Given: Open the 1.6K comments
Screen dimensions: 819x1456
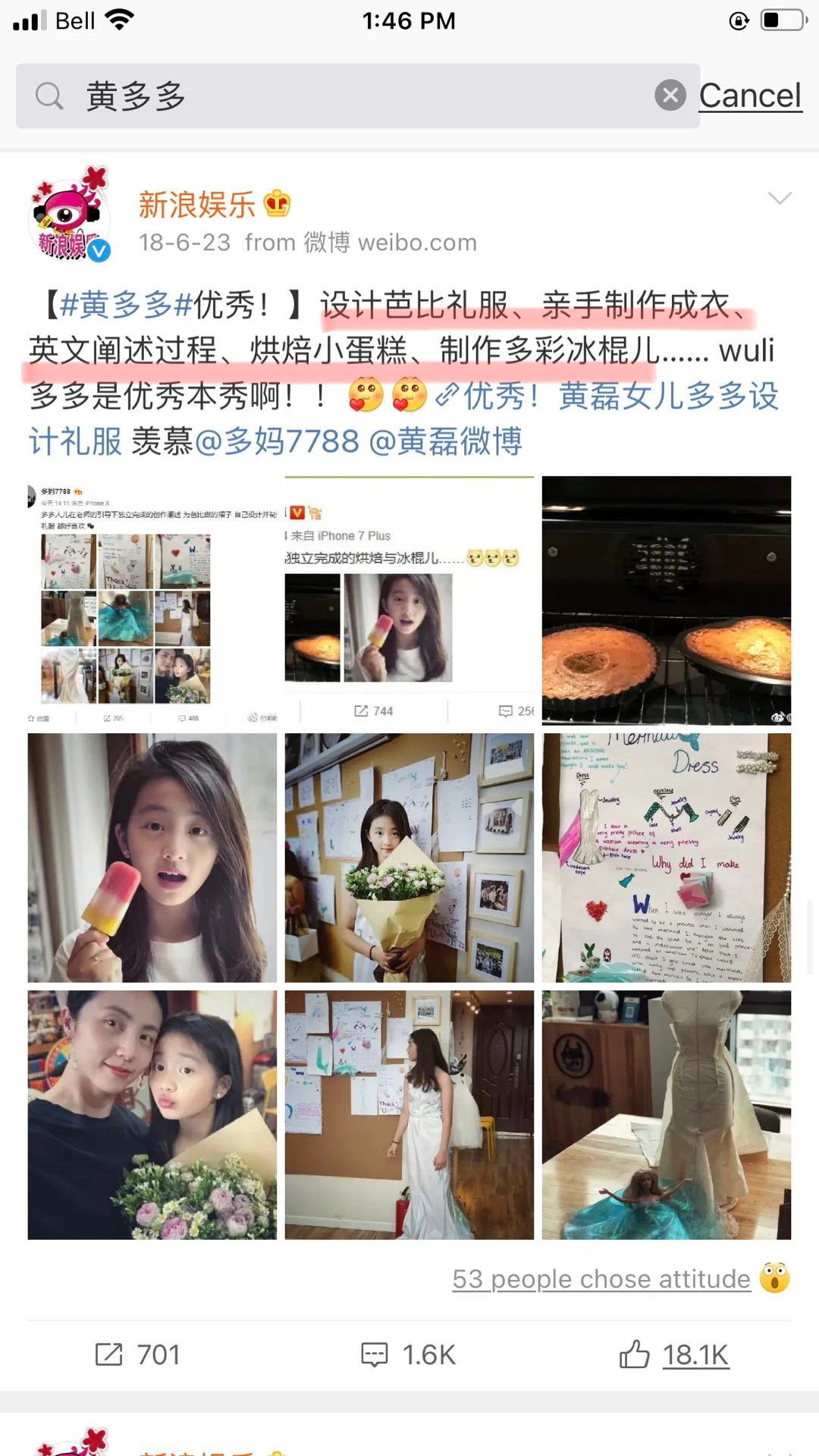Looking at the screenshot, I should click(409, 1355).
